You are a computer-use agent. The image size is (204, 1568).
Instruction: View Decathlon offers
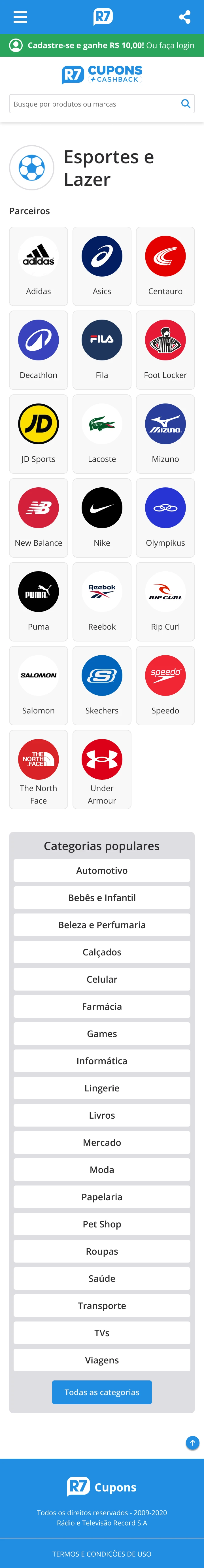[38, 350]
